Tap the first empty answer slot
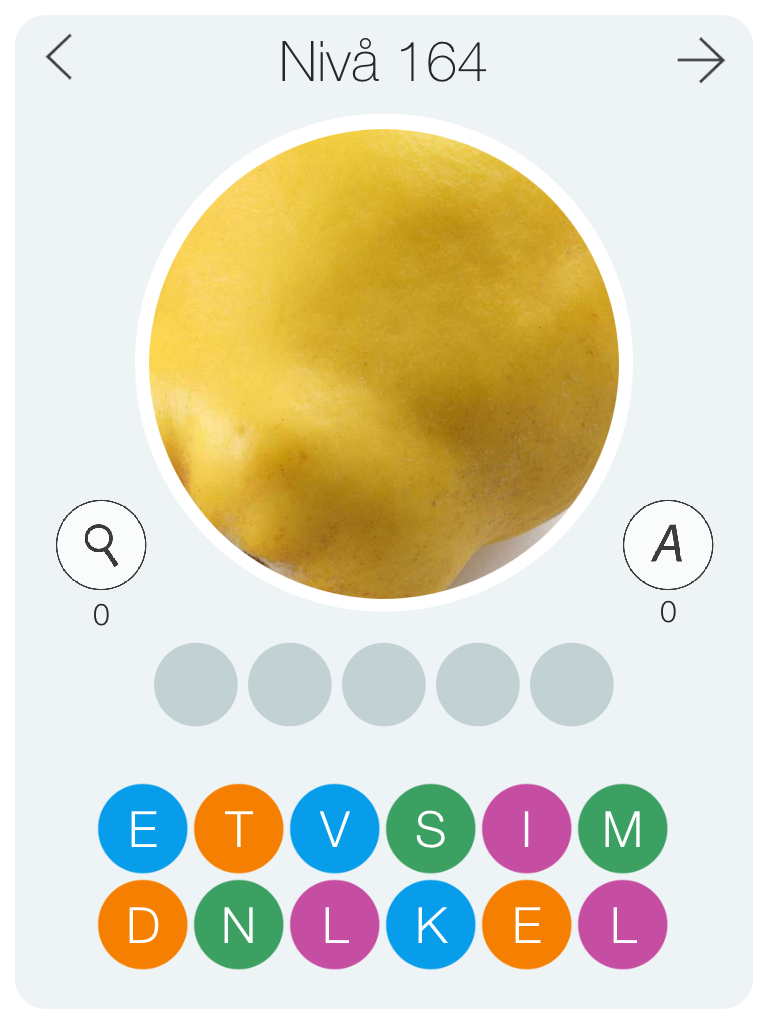The height and width of the screenshot is (1024, 768). [x=196, y=685]
